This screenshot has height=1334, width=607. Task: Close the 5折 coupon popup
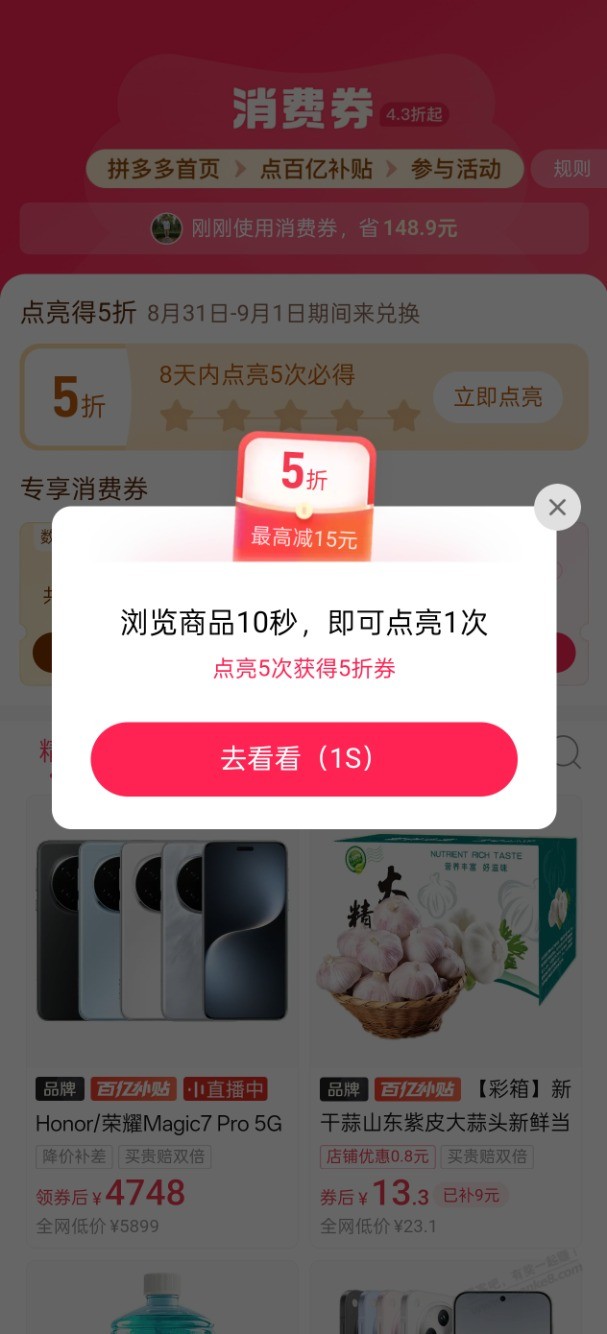click(x=557, y=508)
